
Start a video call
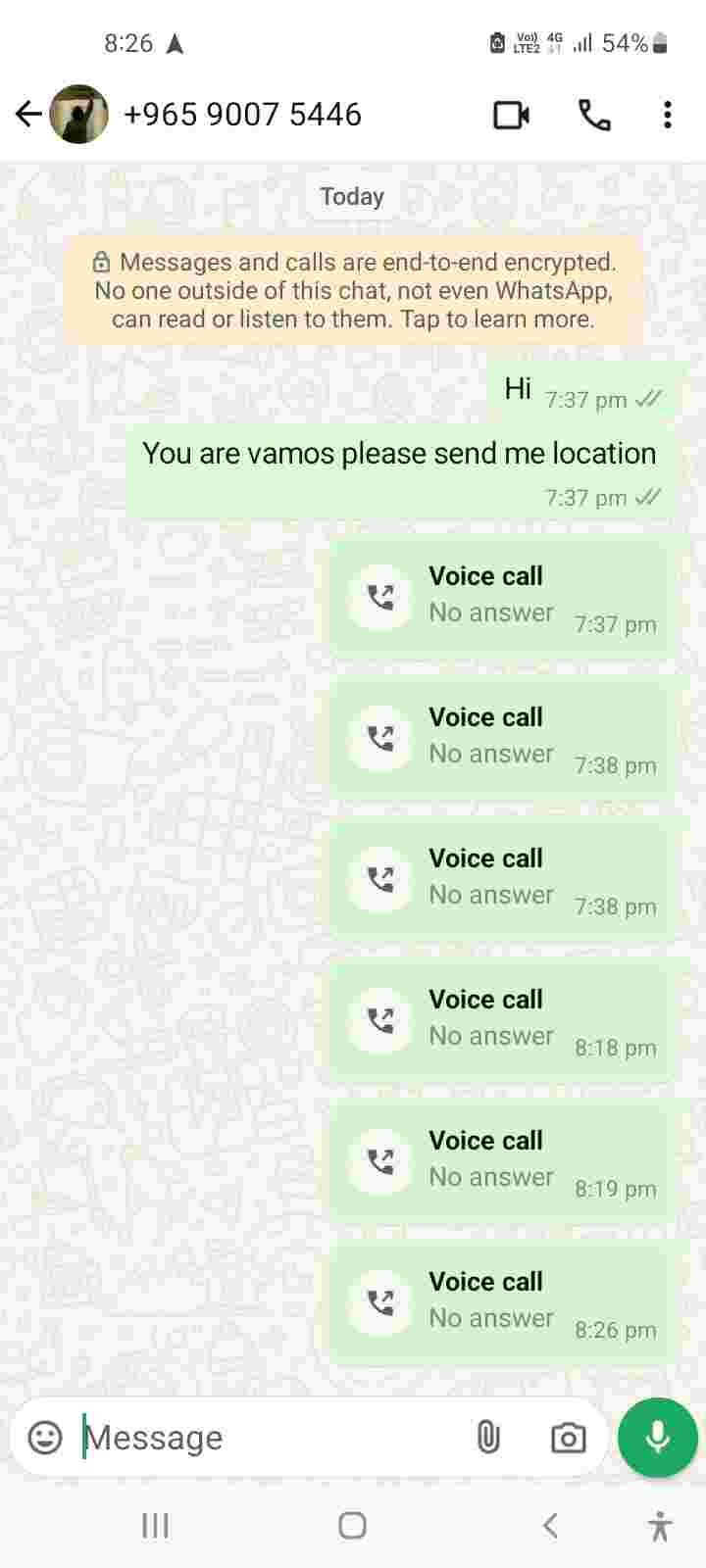pyautogui.click(x=511, y=115)
